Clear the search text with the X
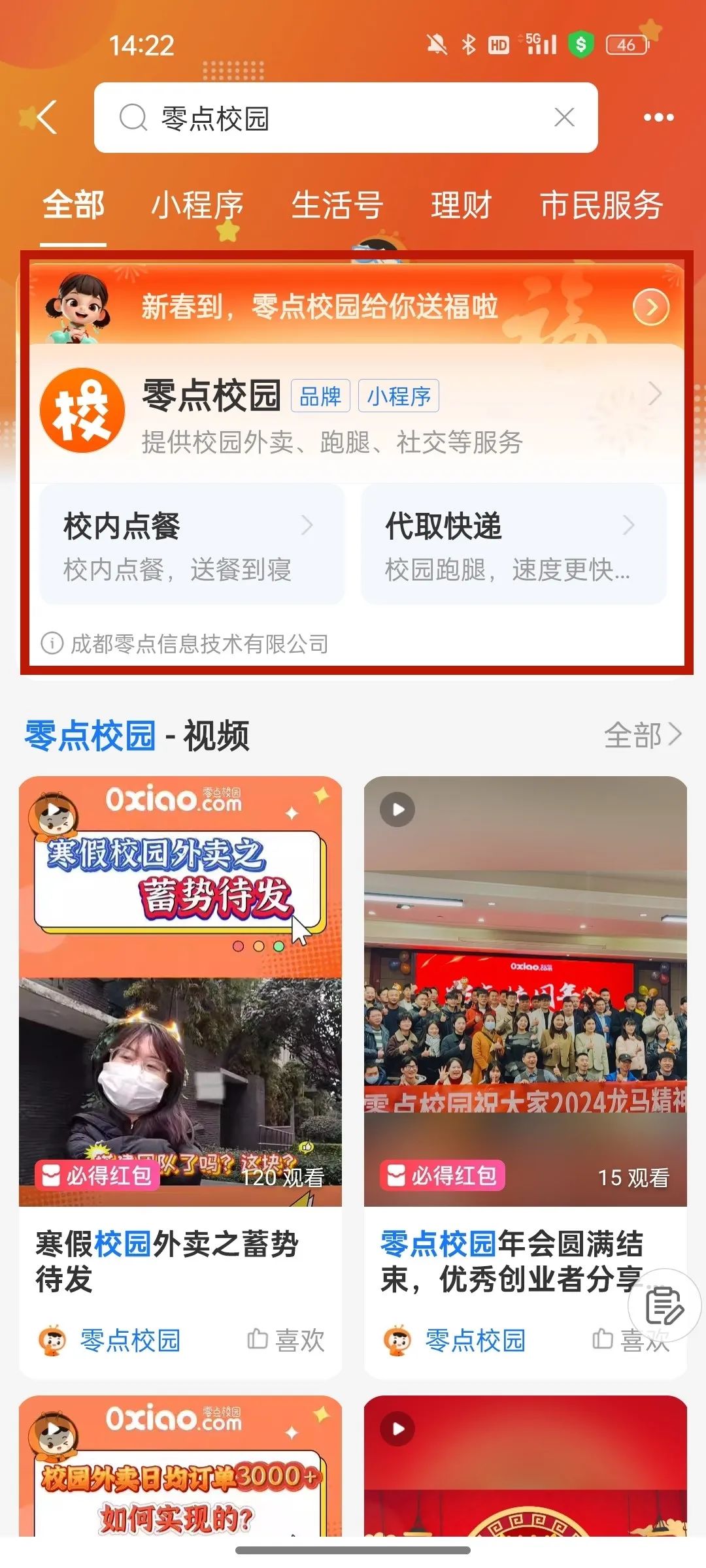 tap(563, 118)
